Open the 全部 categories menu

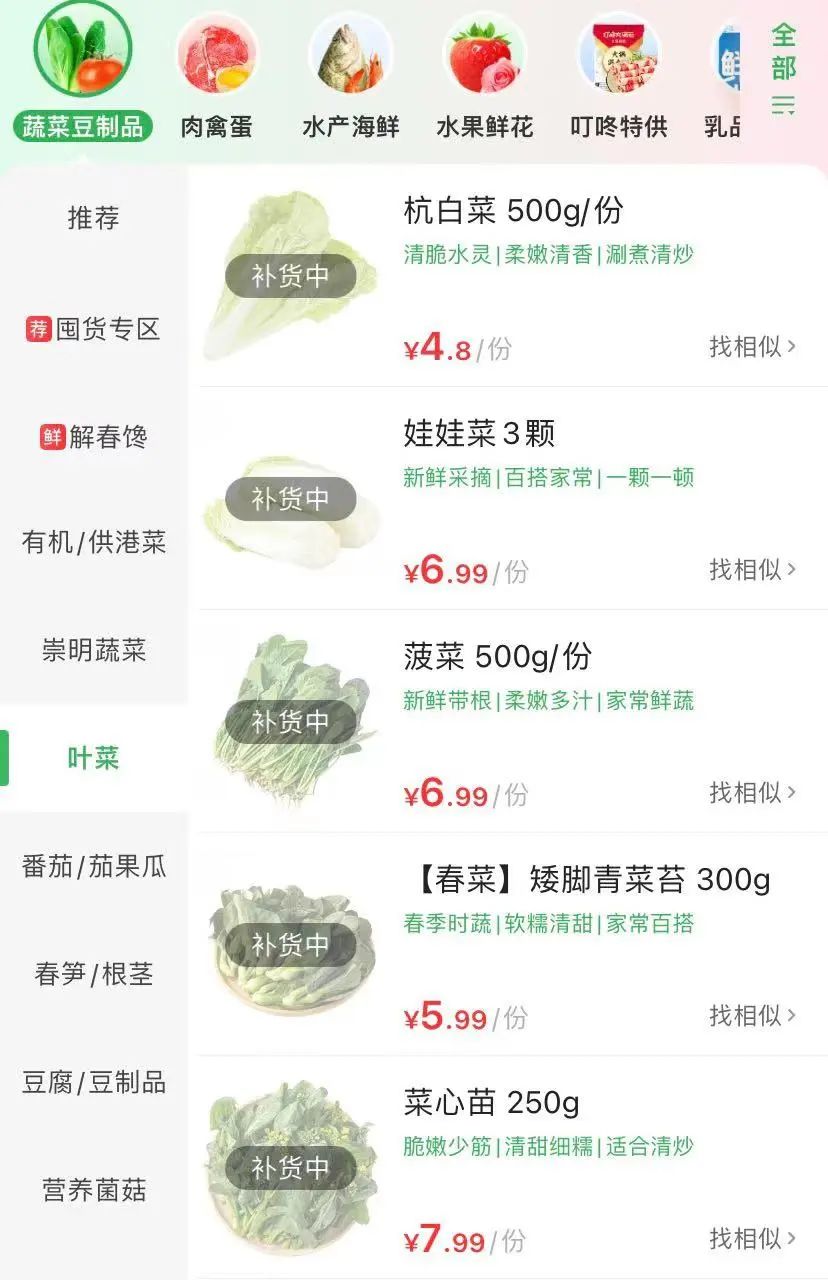click(783, 68)
